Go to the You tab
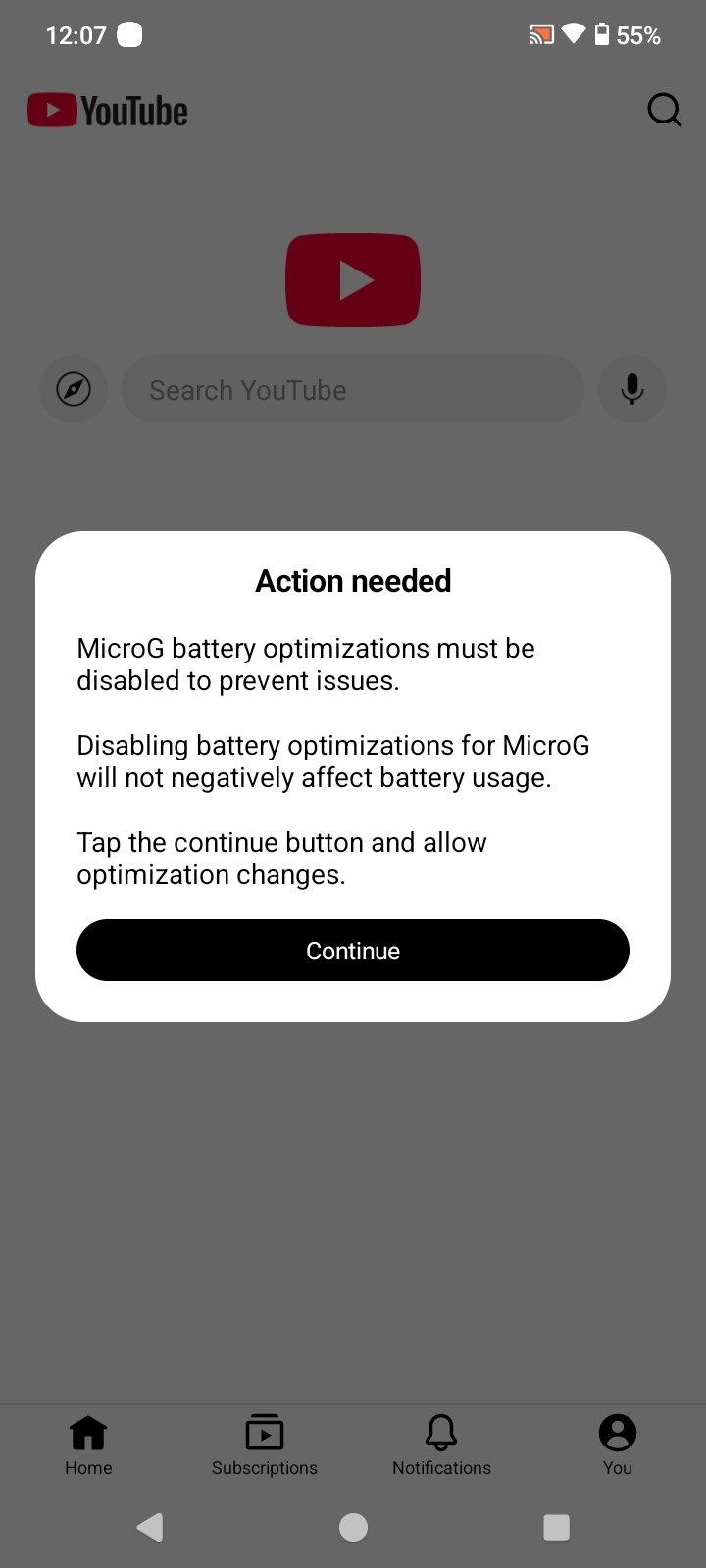 pos(618,1445)
